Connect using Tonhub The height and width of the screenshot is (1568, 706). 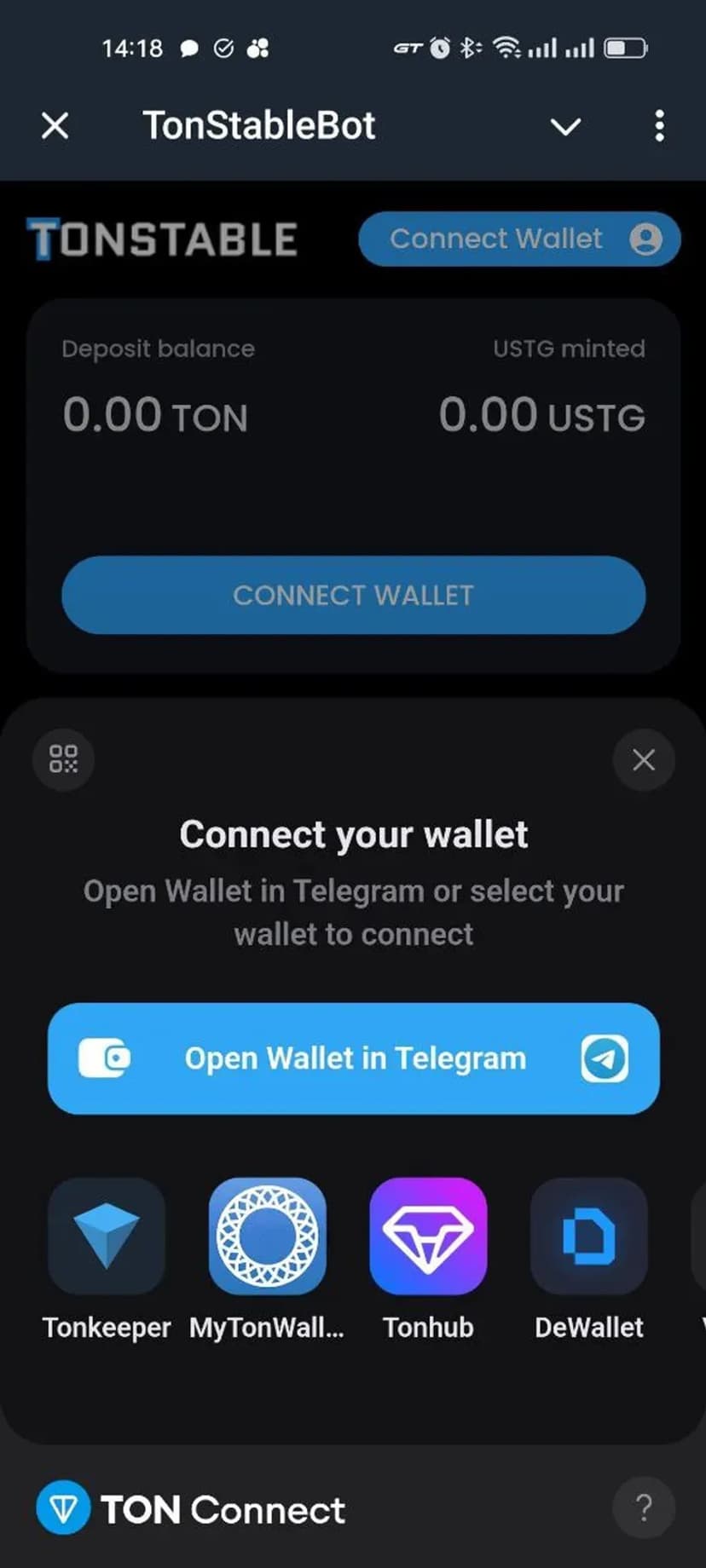(x=428, y=1237)
